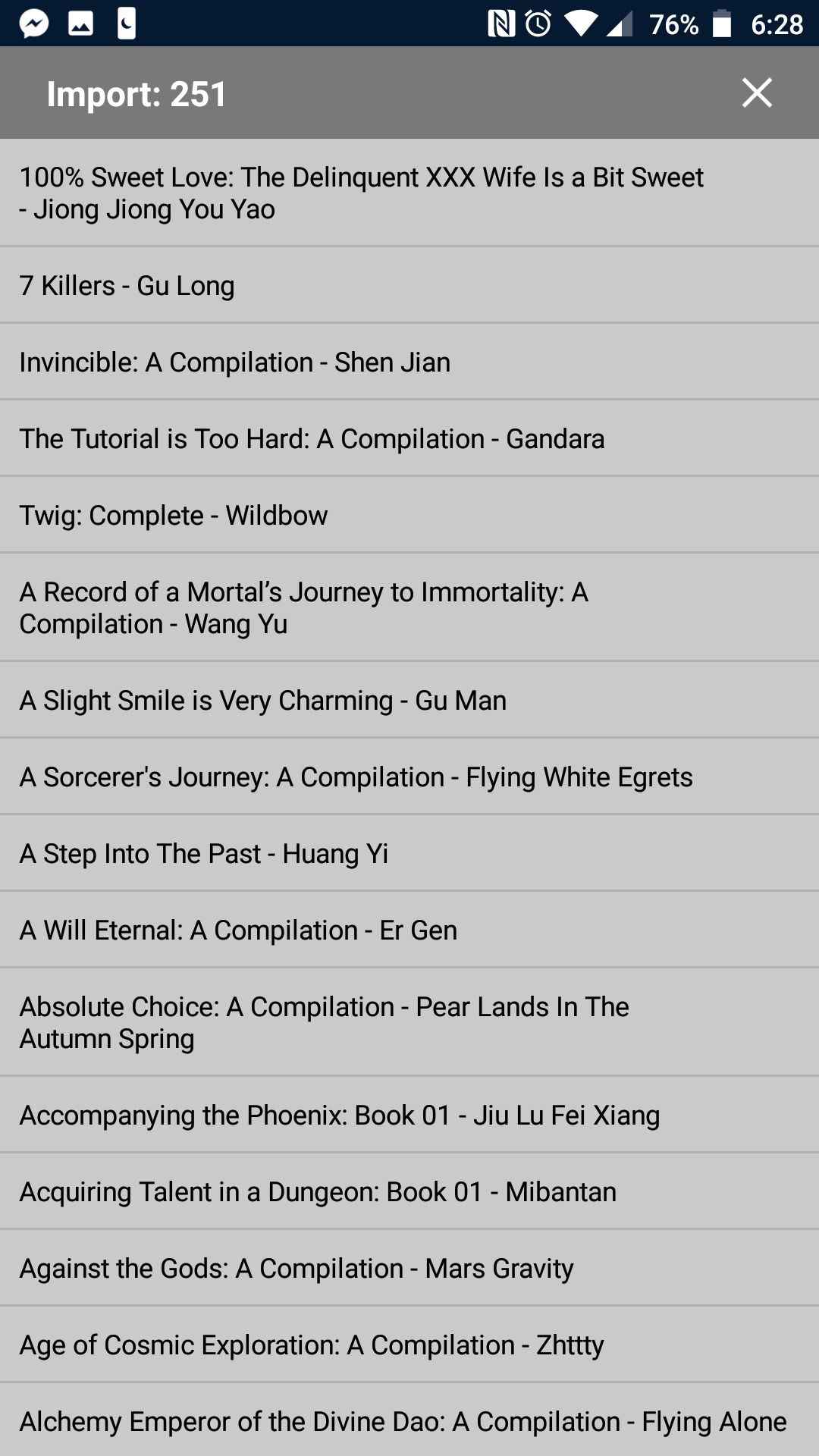Select Twig: Complete by Wildbow
The width and height of the screenshot is (819, 1456).
(409, 515)
